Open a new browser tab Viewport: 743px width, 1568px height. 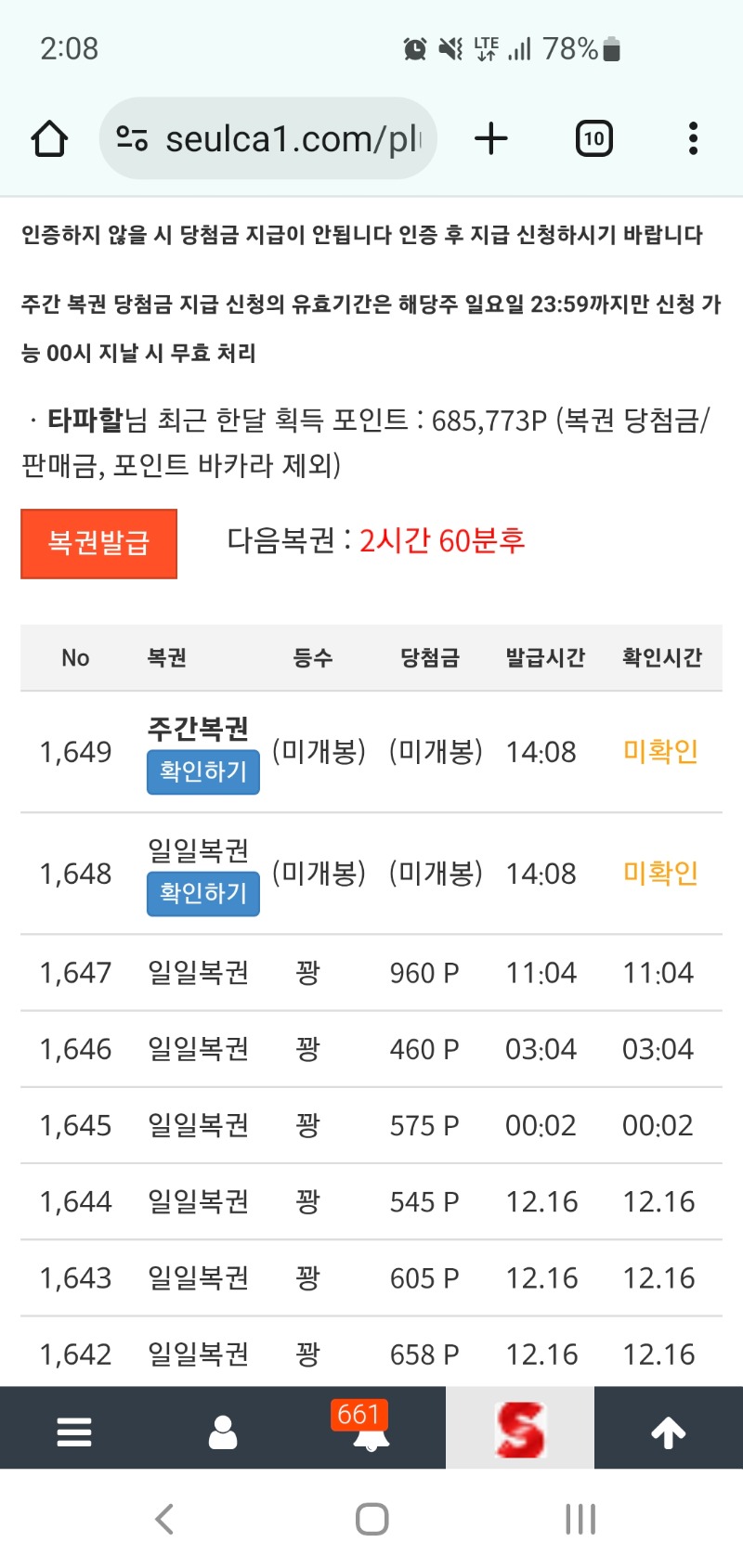point(491,139)
